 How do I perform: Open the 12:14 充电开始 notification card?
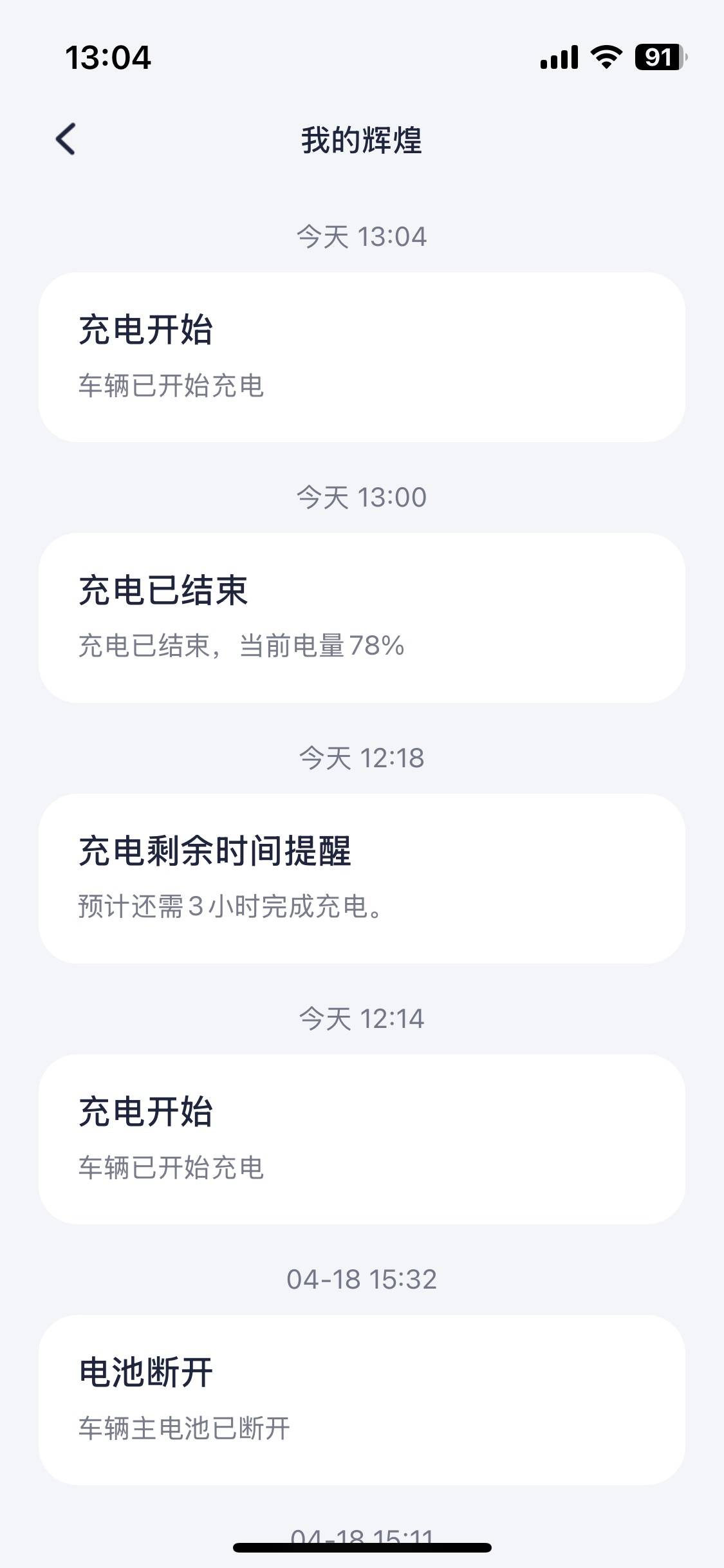362,1139
